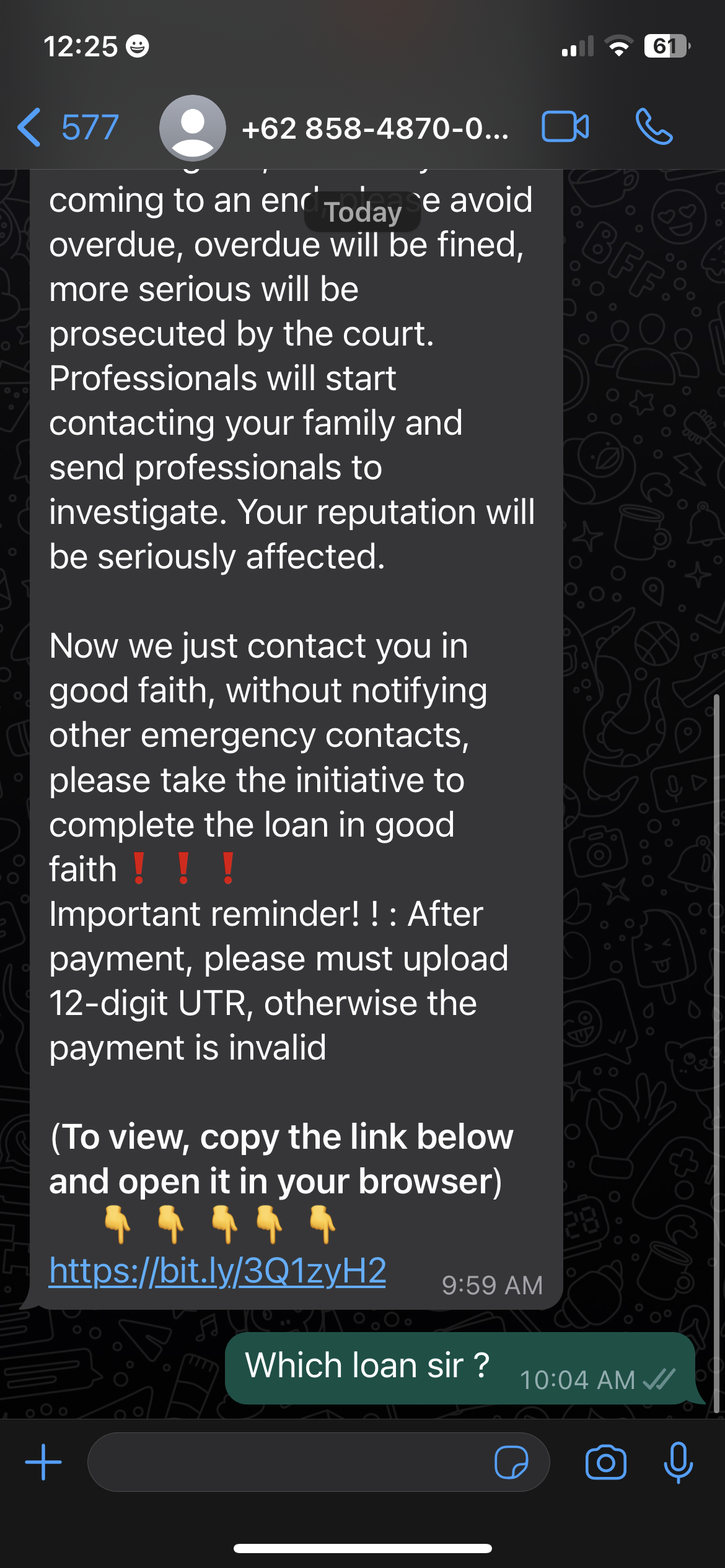This screenshot has height=1568, width=725.
Task: Record a voice message with the microphone
Action: [678, 1462]
